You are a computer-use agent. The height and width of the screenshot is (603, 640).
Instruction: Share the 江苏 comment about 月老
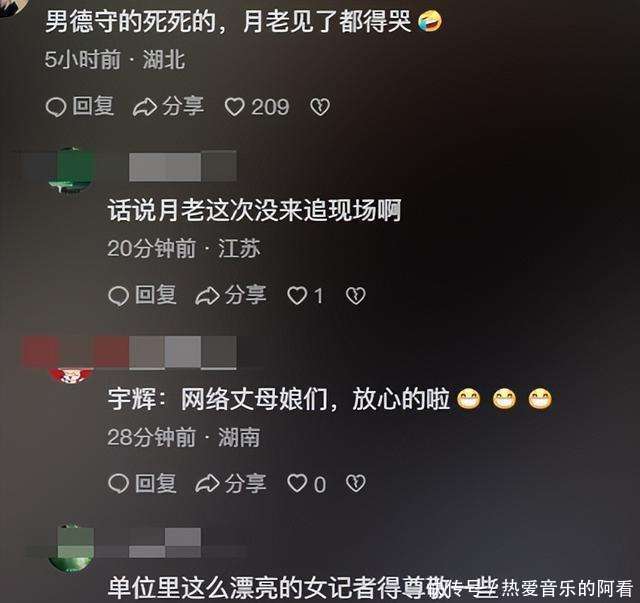[x=230, y=295]
